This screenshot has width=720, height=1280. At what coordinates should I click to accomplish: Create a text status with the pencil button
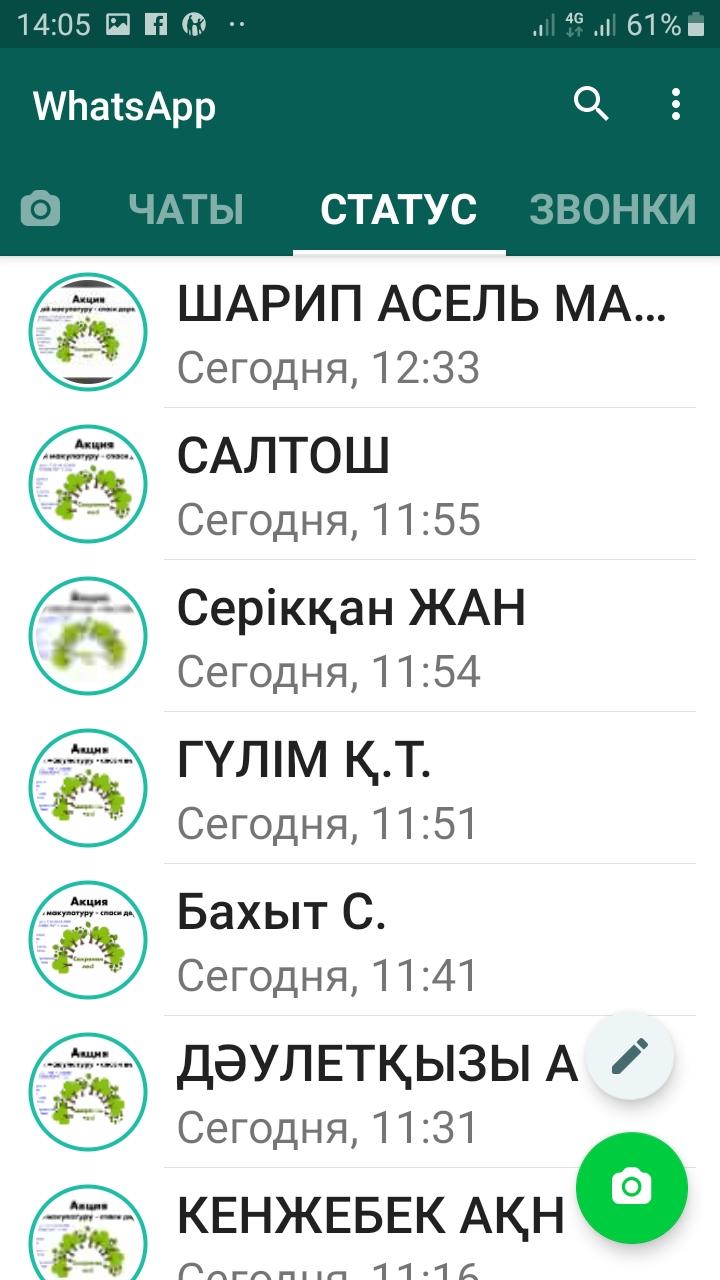[x=630, y=1055]
